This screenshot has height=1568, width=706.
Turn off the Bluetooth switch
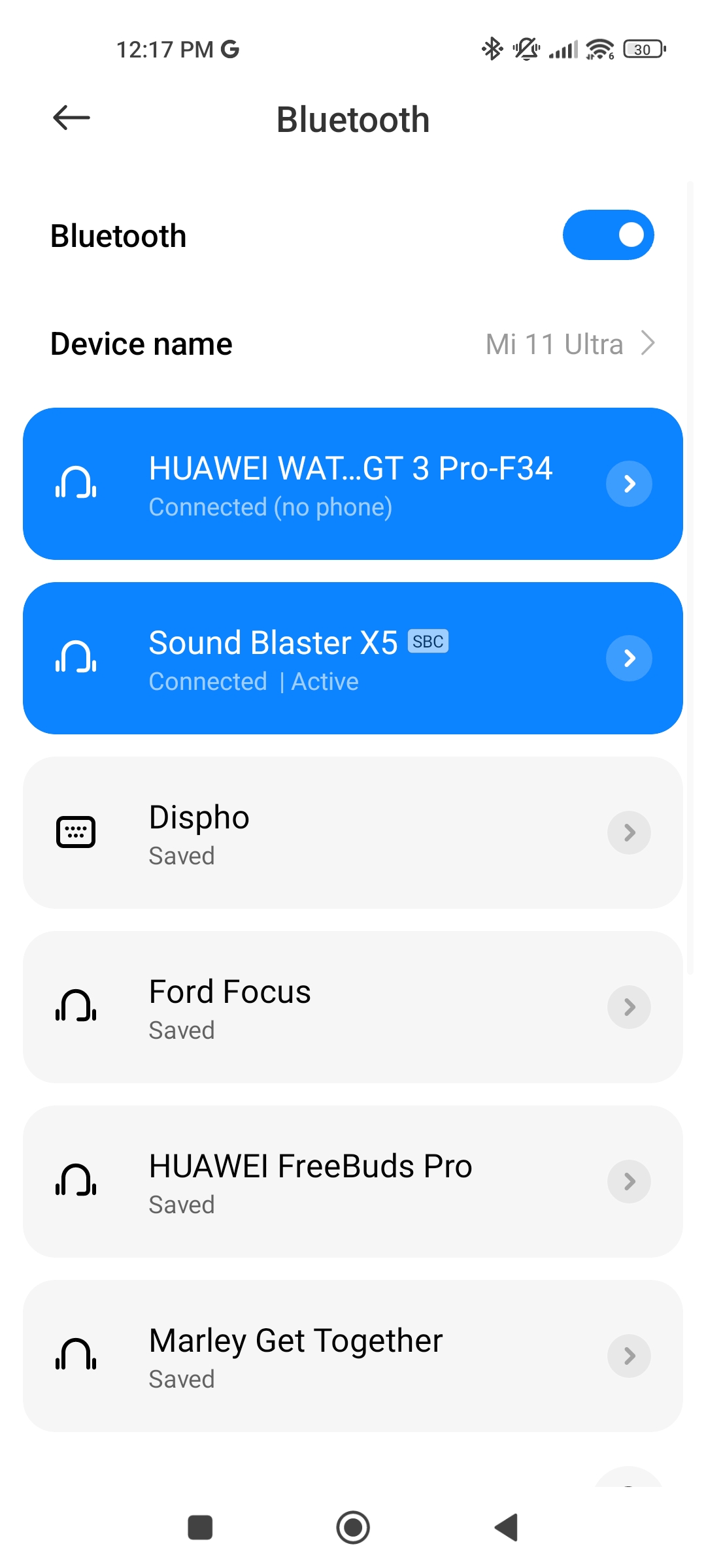pos(608,235)
